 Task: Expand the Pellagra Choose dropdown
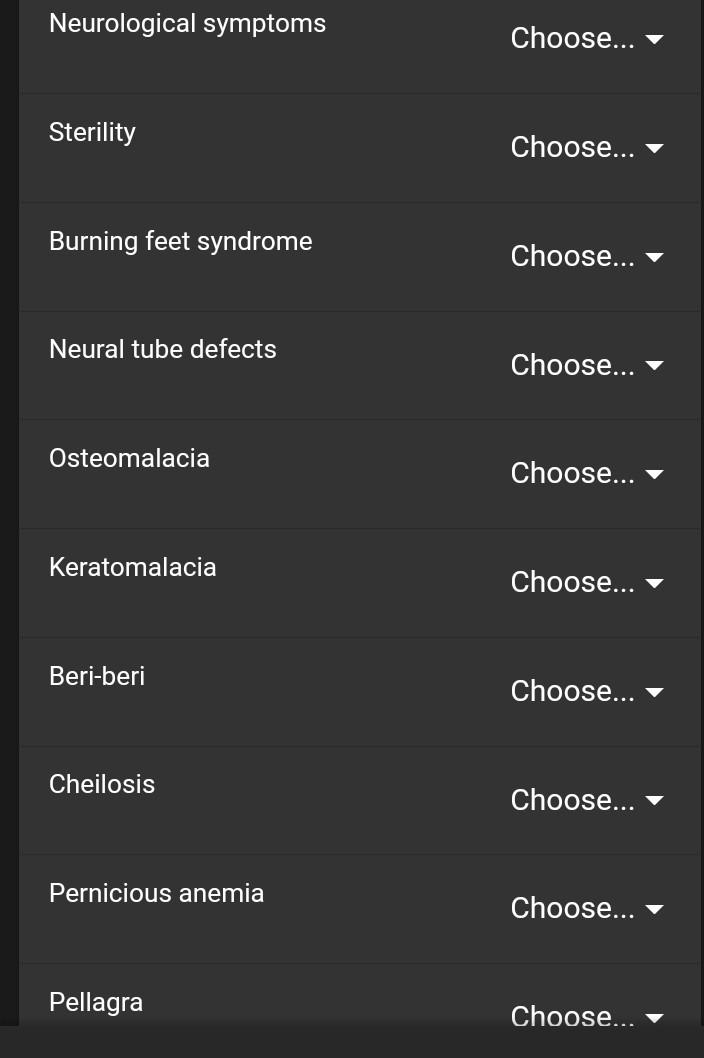click(x=586, y=1016)
